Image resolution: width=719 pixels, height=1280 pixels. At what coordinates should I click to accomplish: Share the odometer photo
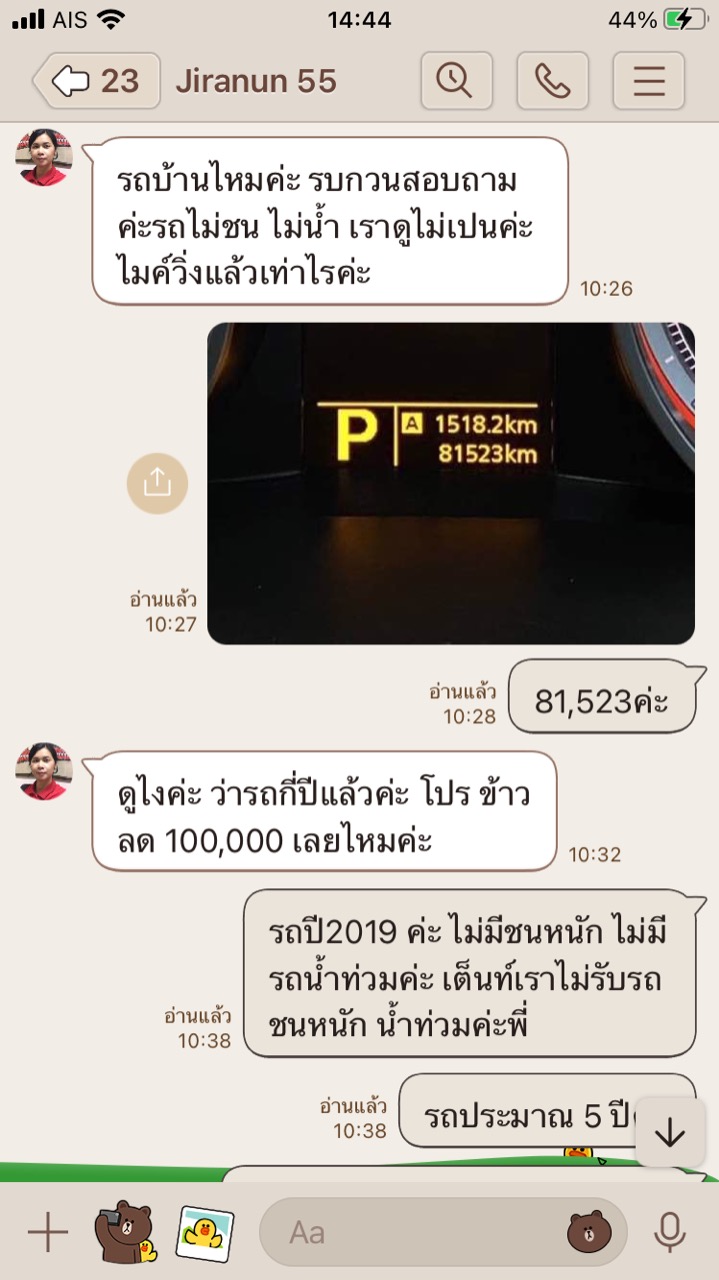click(x=157, y=483)
